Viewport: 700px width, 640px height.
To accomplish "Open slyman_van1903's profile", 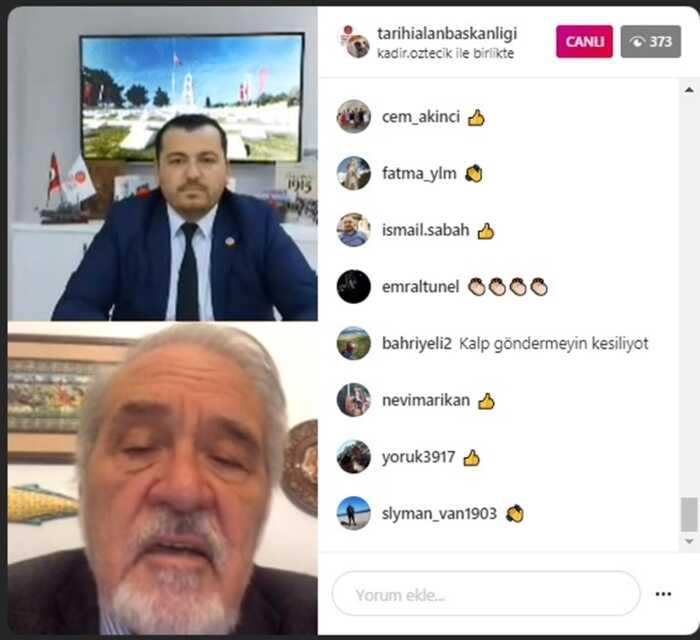I will coord(439,514).
